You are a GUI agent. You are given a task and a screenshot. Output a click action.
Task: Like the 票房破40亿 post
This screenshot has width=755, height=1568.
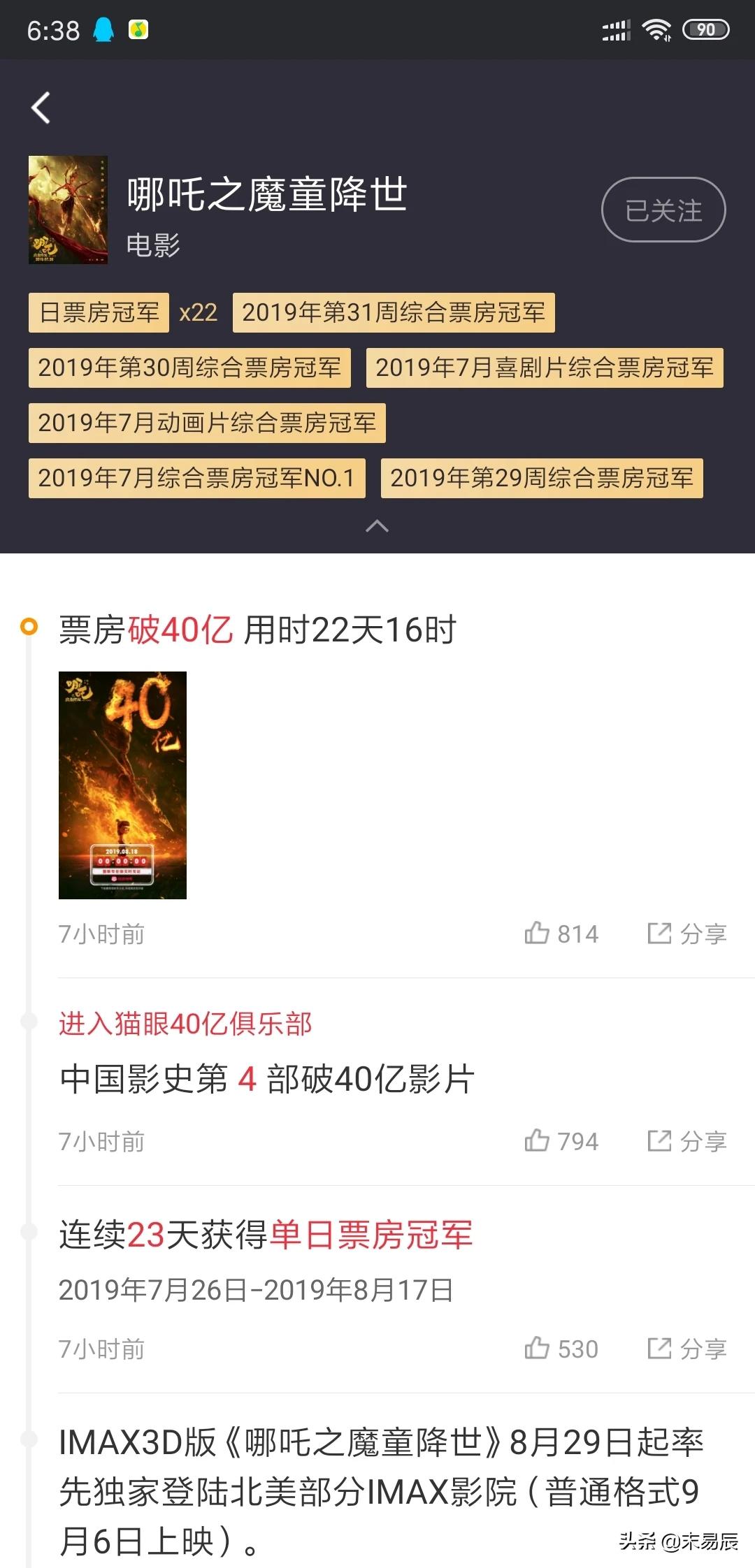pyautogui.click(x=561, y=934)
